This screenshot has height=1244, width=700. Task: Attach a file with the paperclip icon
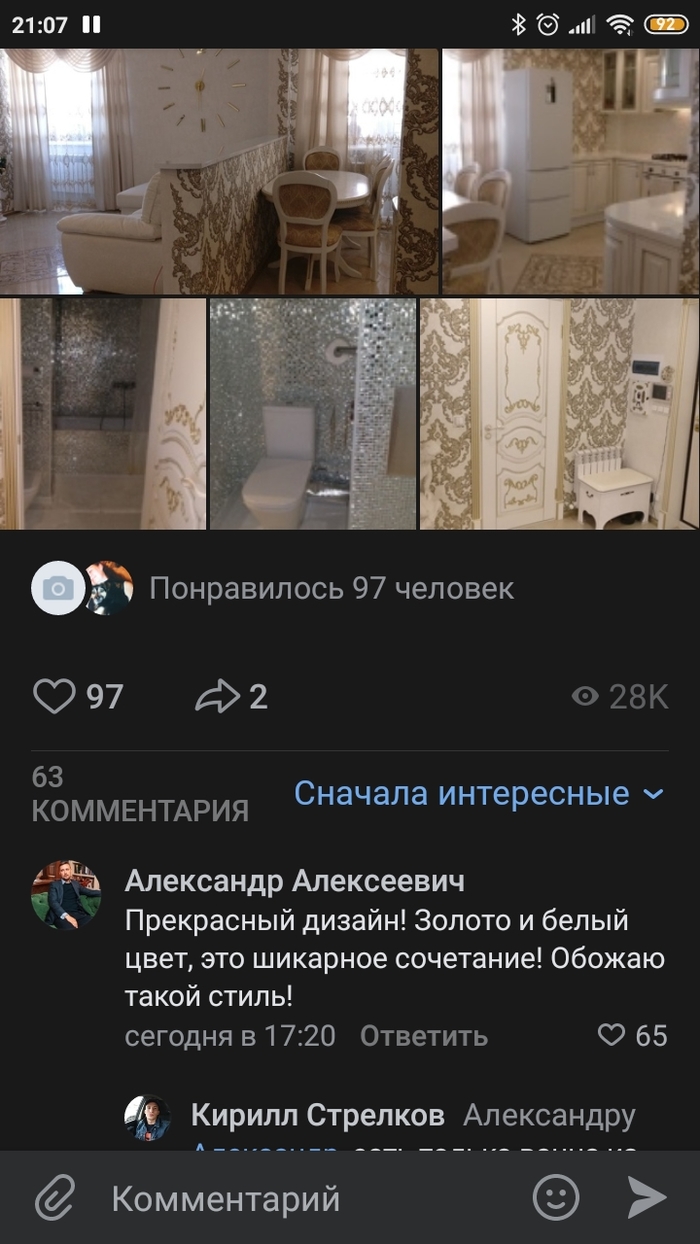coord(55,1198)
